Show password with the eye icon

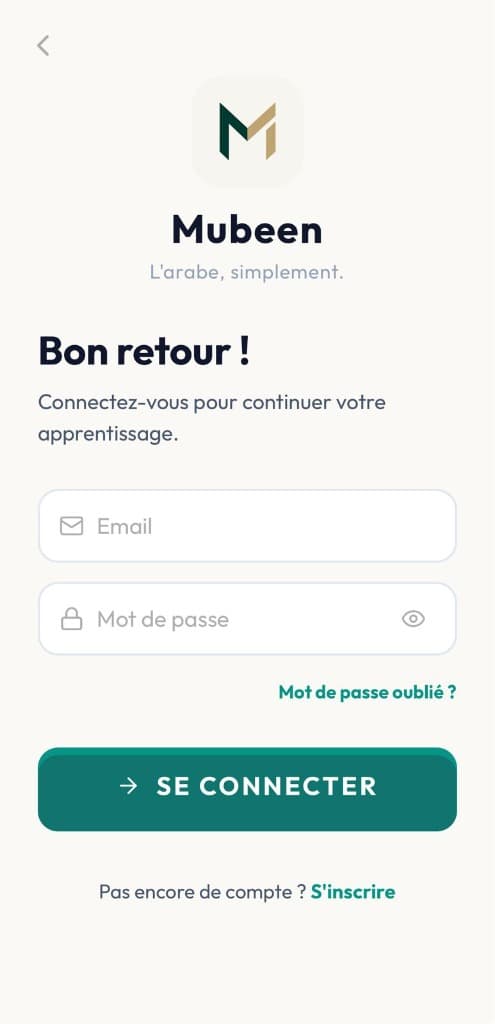(x=413, y=618)
